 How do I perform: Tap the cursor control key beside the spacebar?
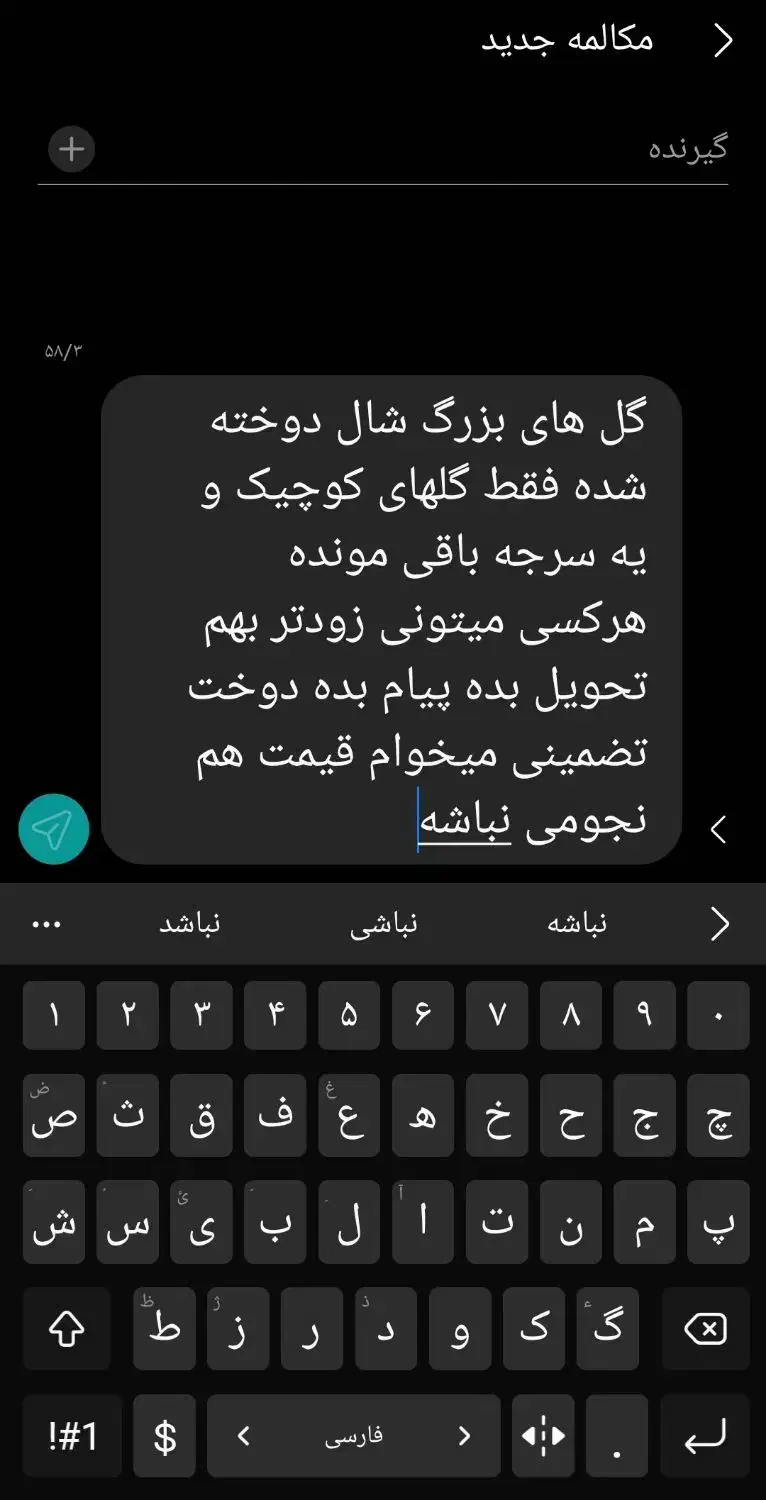point(543,1436)
